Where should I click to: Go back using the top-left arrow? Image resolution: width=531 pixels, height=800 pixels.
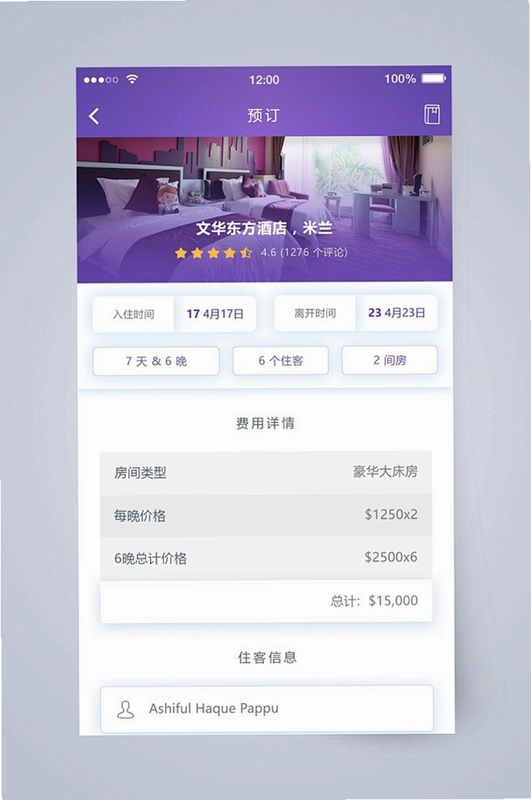click(x=94, y=116)
